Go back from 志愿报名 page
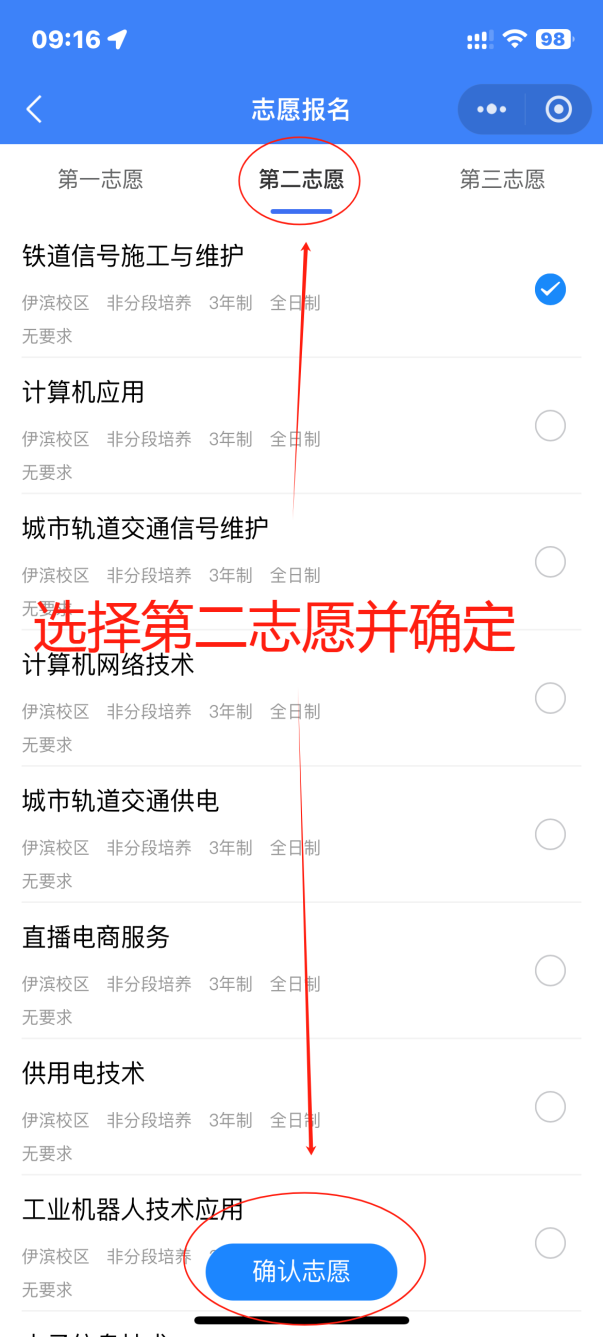Viewport: 603px width, 1337px height. point(34,109)
